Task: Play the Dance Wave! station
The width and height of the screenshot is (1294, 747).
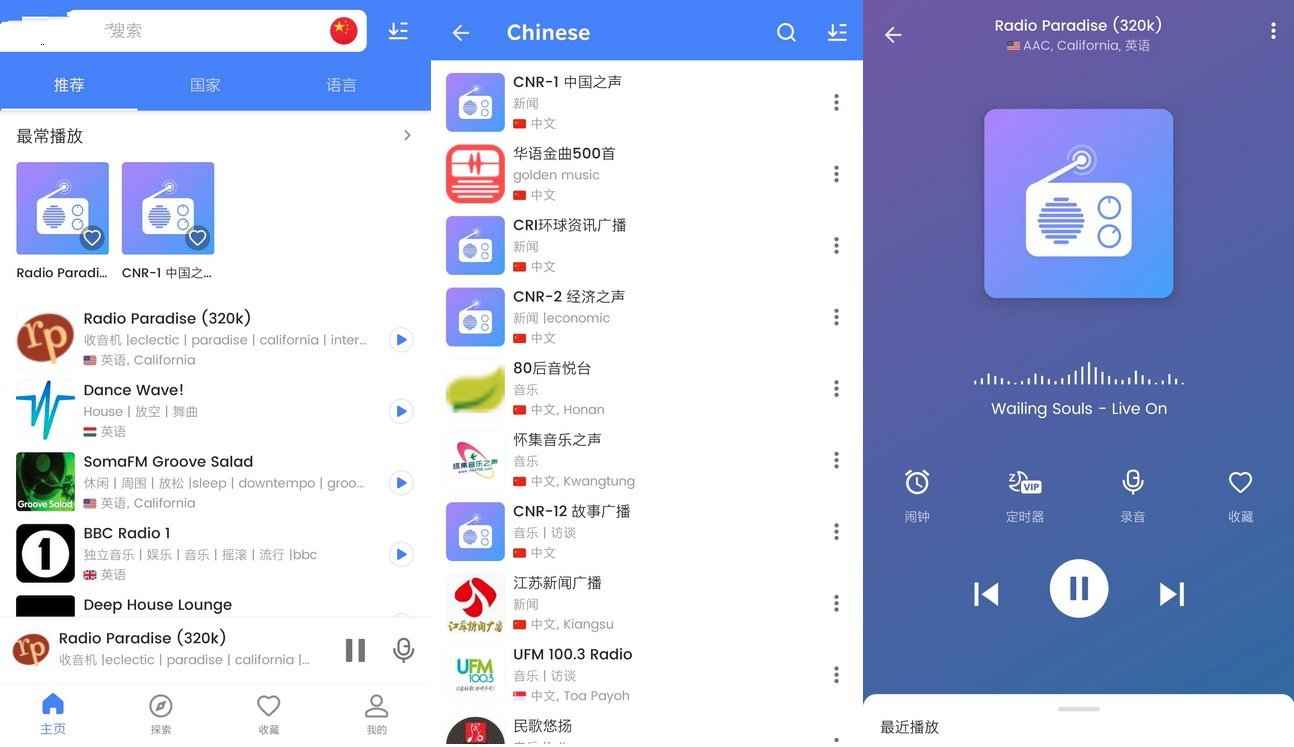Action: pyautogui.click(x=401, y=411)
